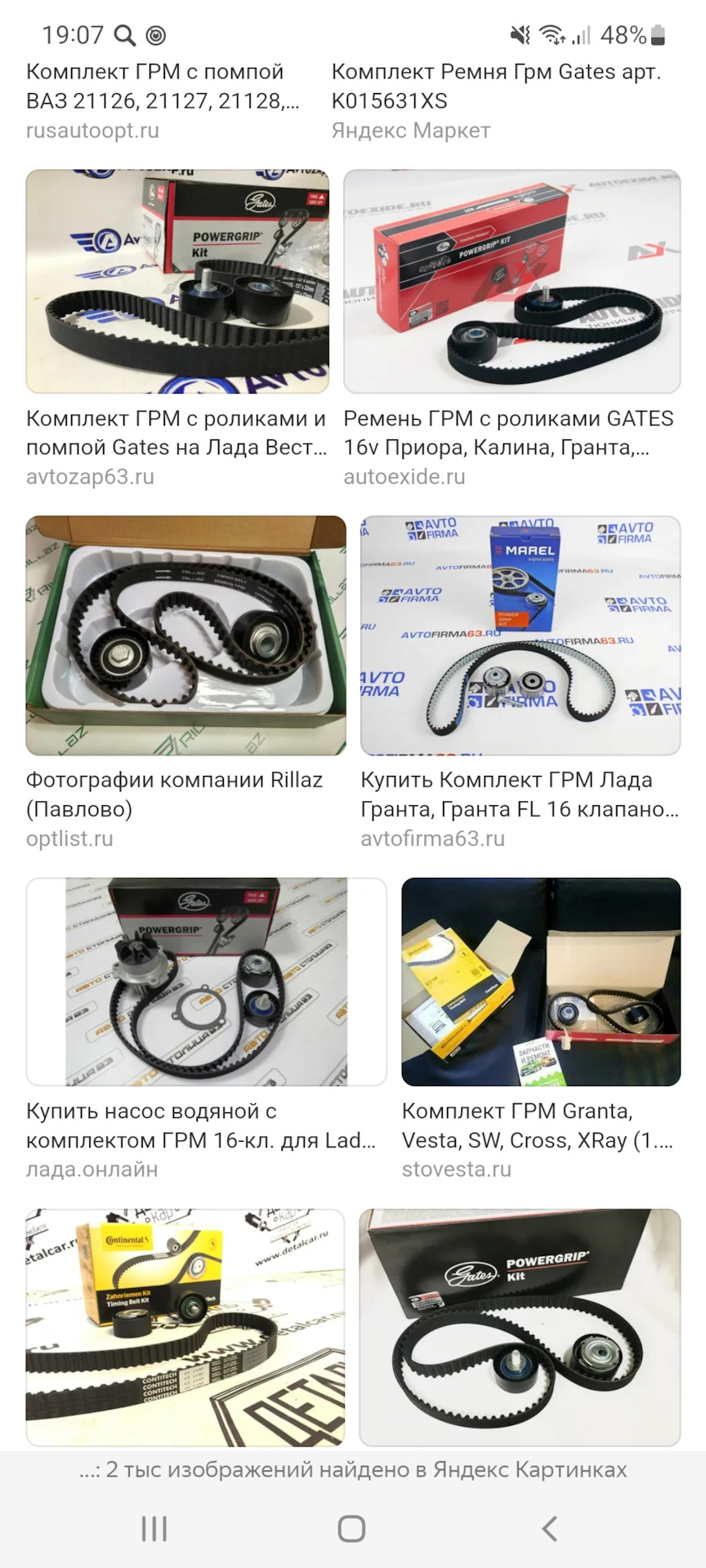Open the Continental timing belt kit image

pos(185,1327)
